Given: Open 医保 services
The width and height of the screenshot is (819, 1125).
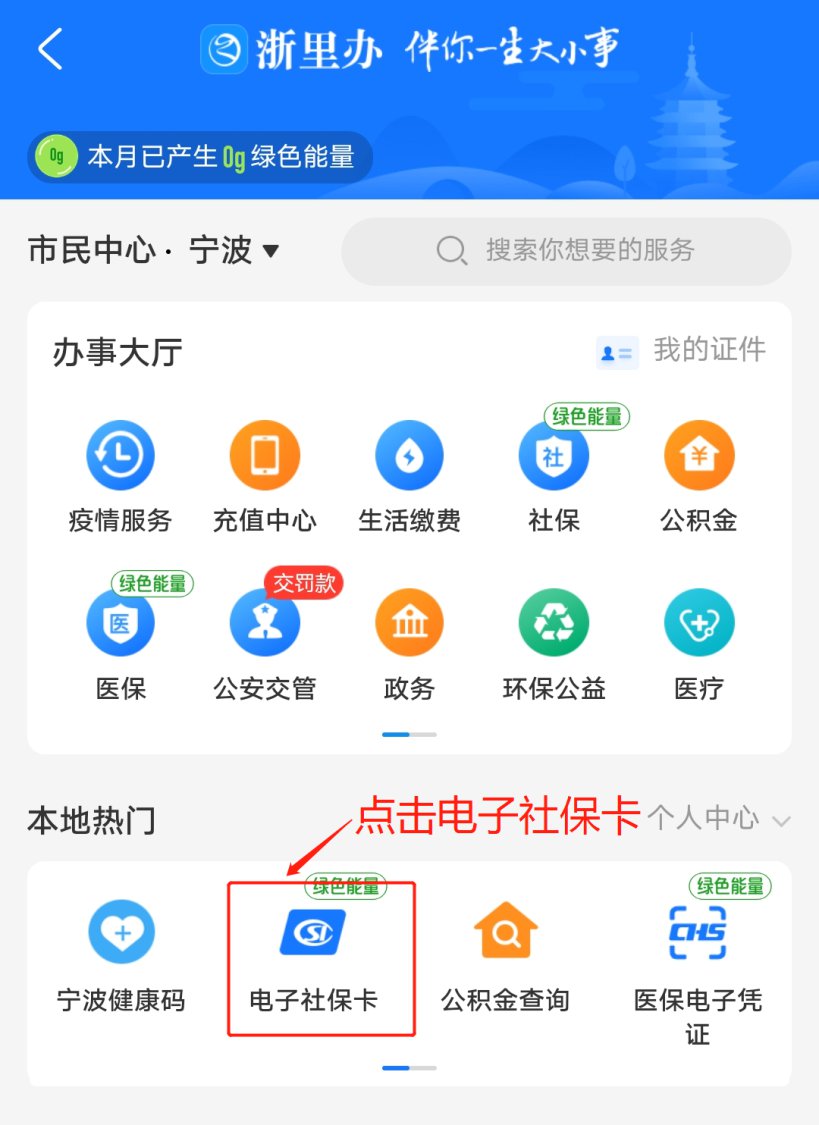Looking at the screenshot, I should [x=121, y=644].
